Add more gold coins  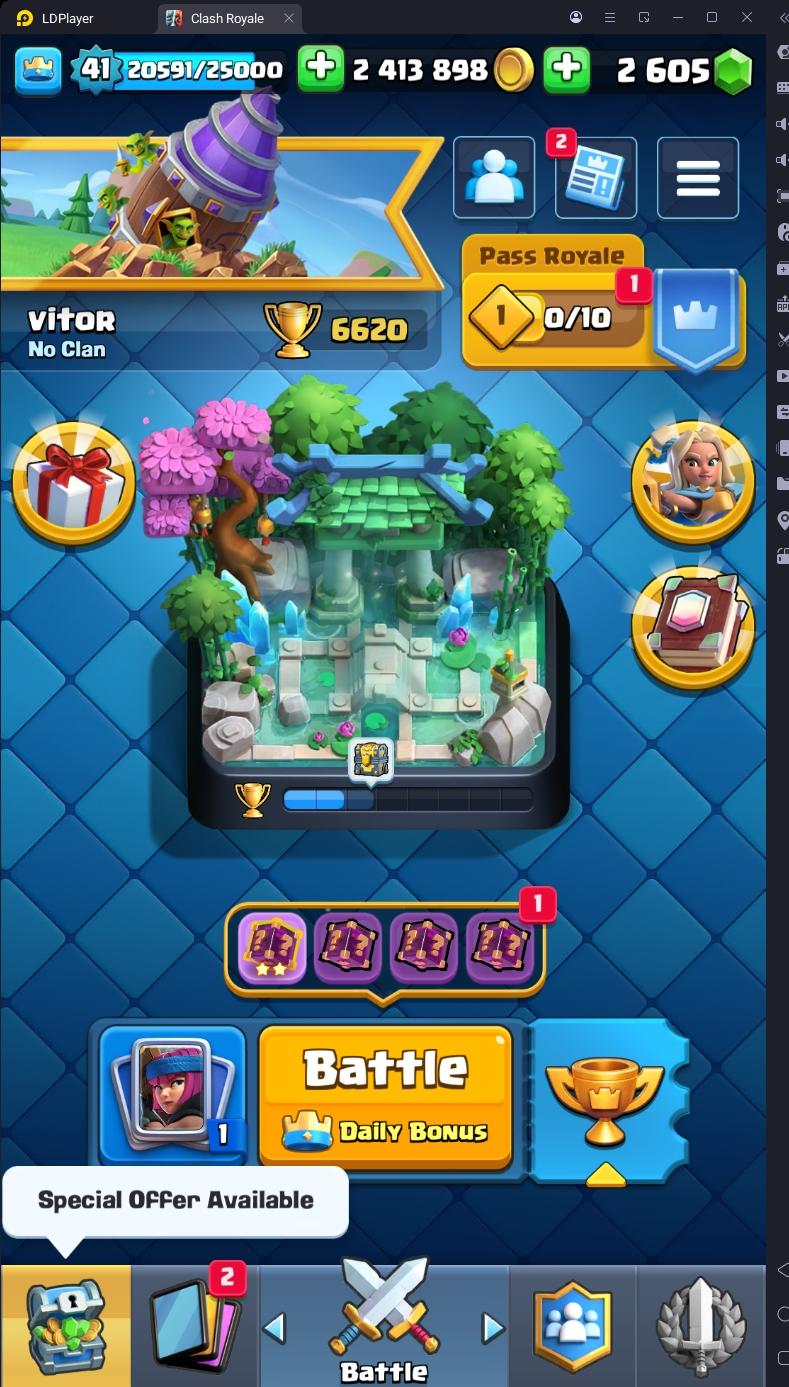point(321,69)
